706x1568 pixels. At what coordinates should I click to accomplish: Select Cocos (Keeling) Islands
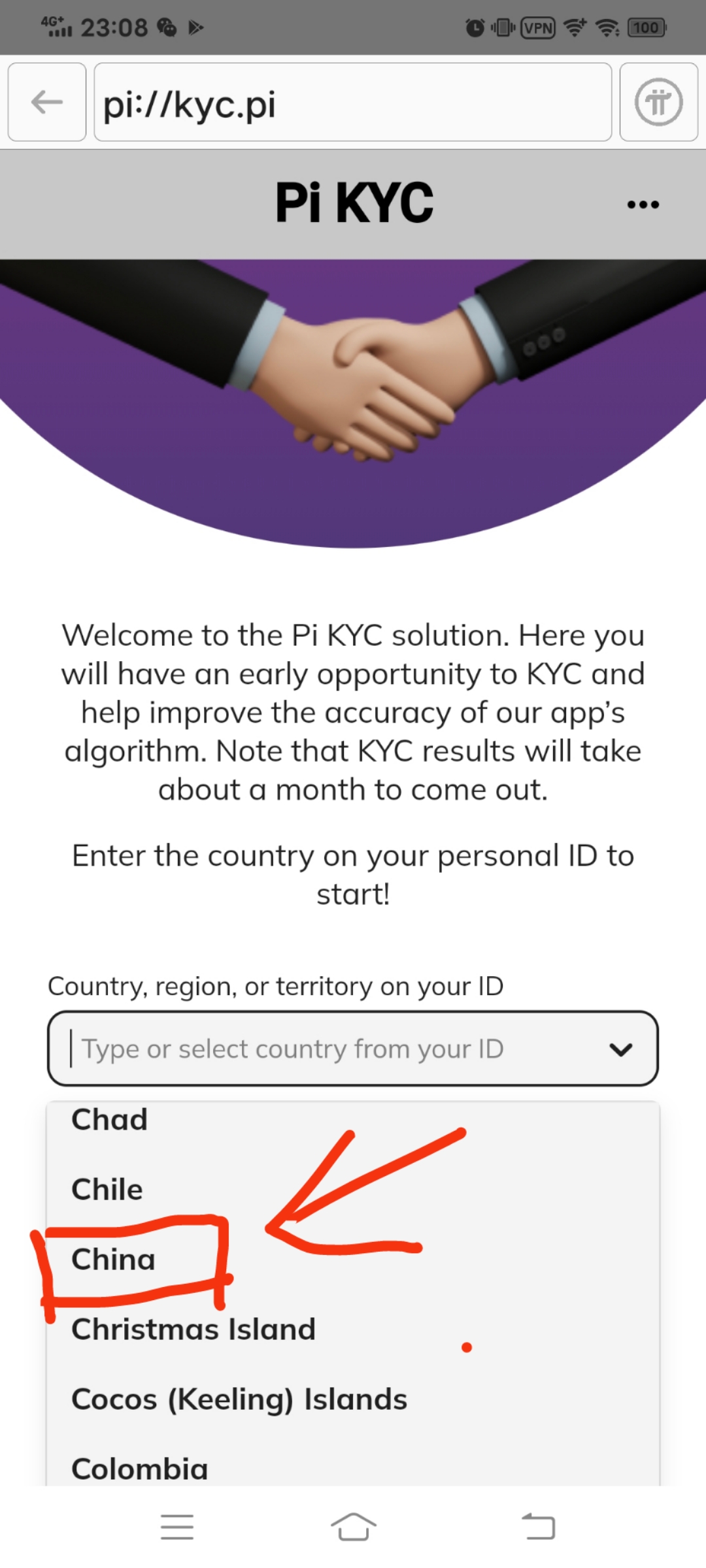click(239, 1399)
